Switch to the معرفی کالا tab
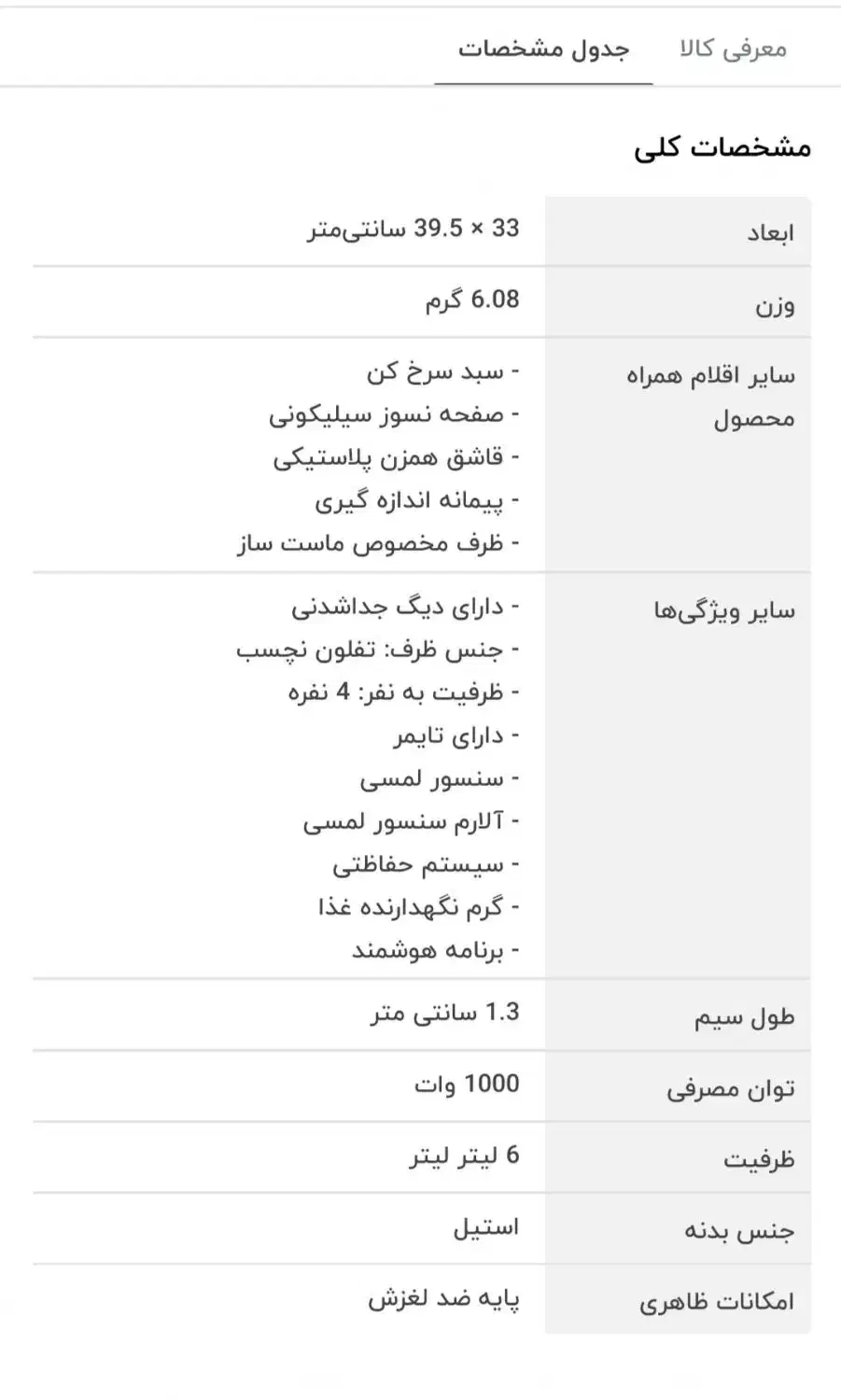 click(733, 49)
